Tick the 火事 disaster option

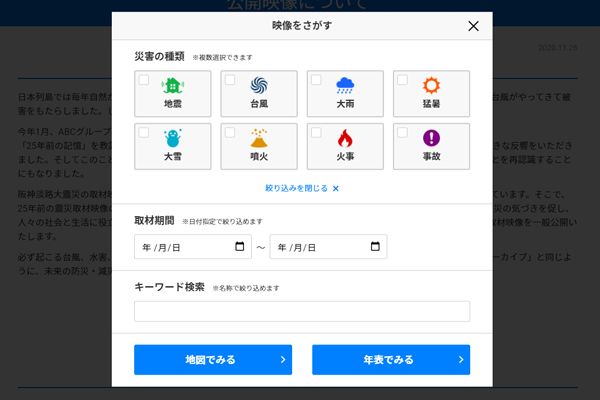(345, 146)
